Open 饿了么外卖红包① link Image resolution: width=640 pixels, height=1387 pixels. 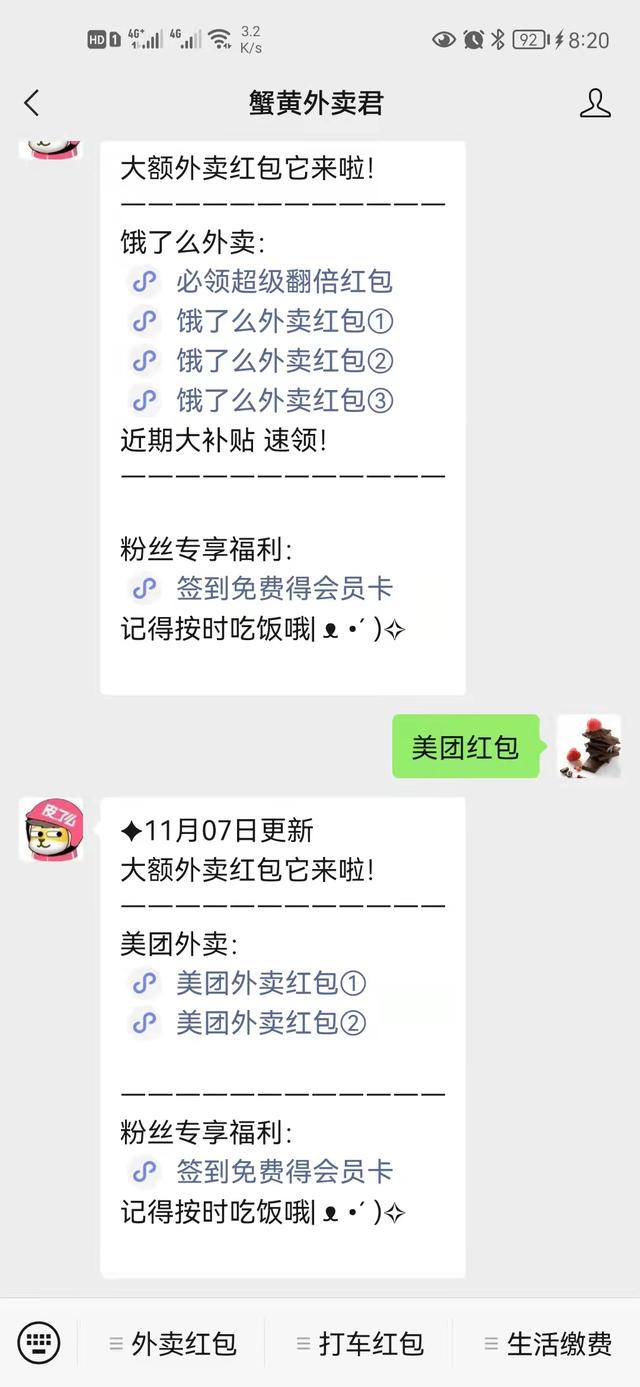click(284, 322)
